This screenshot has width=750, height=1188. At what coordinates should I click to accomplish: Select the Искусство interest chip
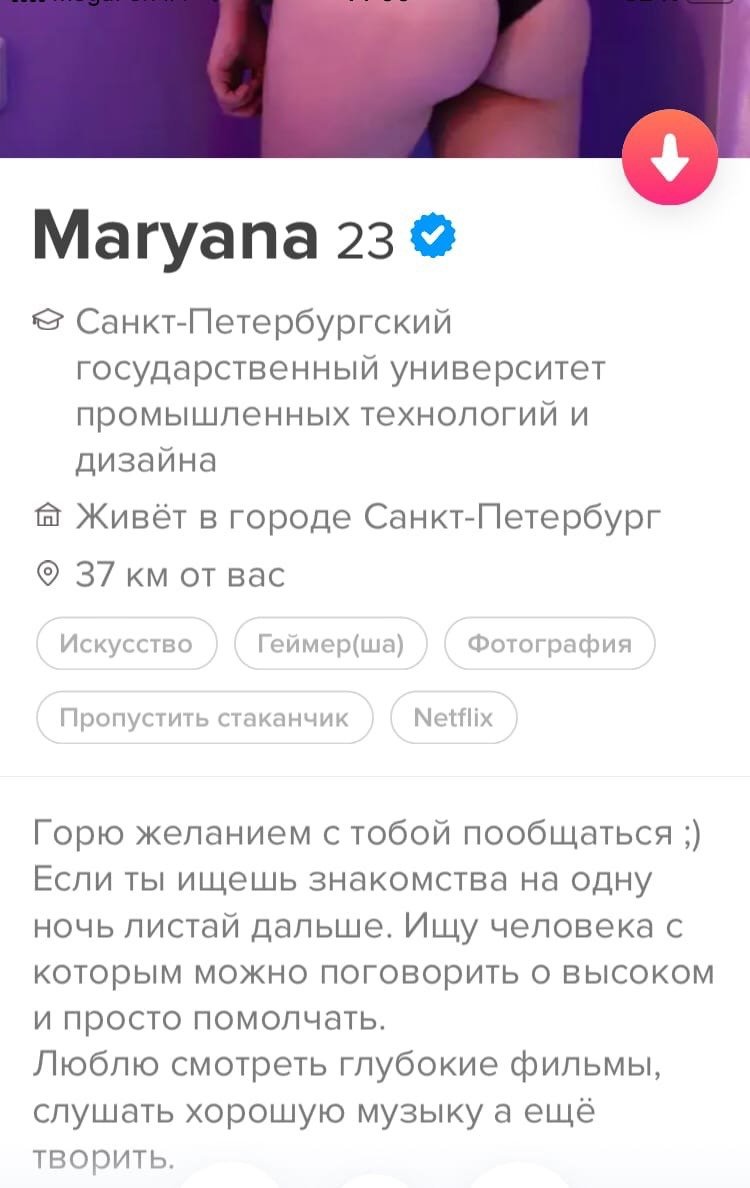(x=127, y=643)
